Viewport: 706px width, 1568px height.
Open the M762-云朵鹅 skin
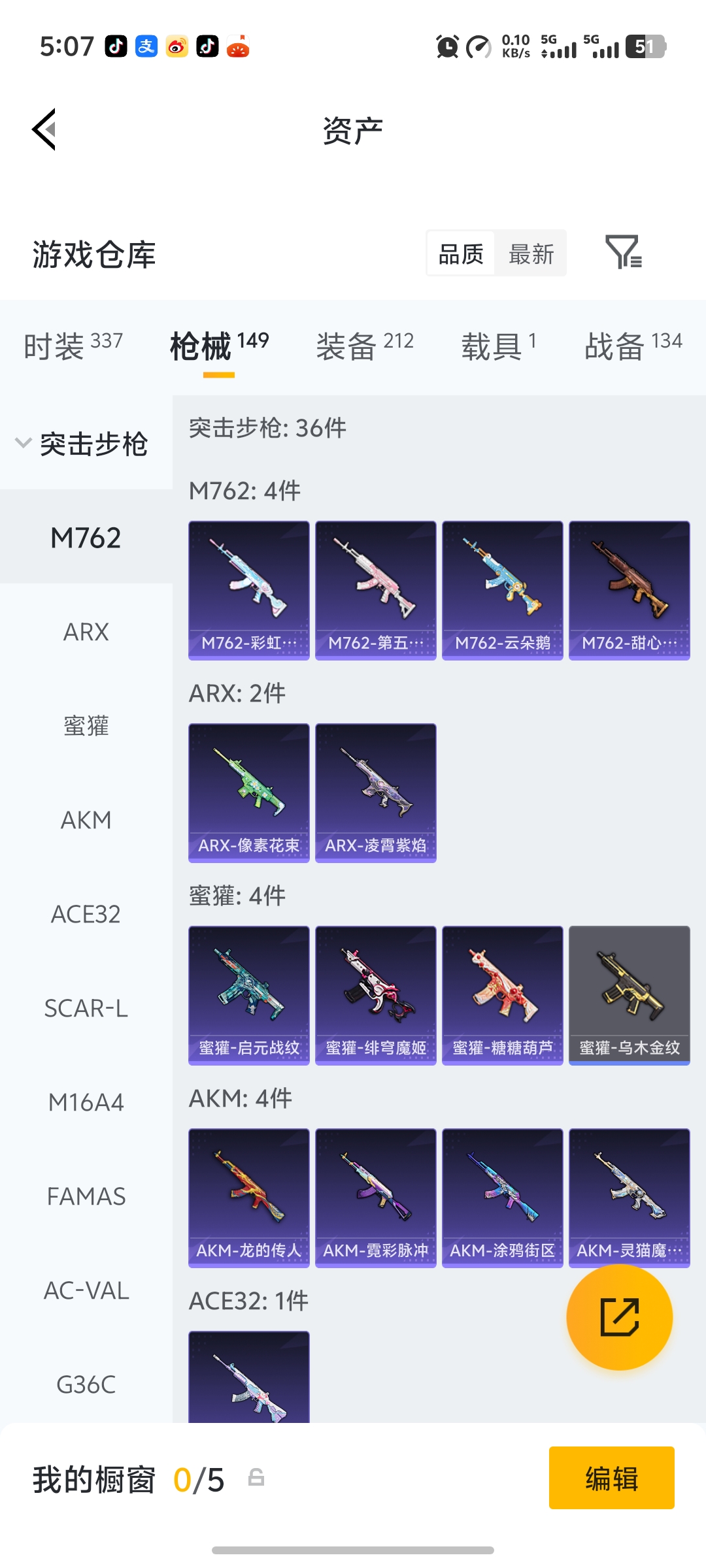pyautogui.click(x=502, y=590)
